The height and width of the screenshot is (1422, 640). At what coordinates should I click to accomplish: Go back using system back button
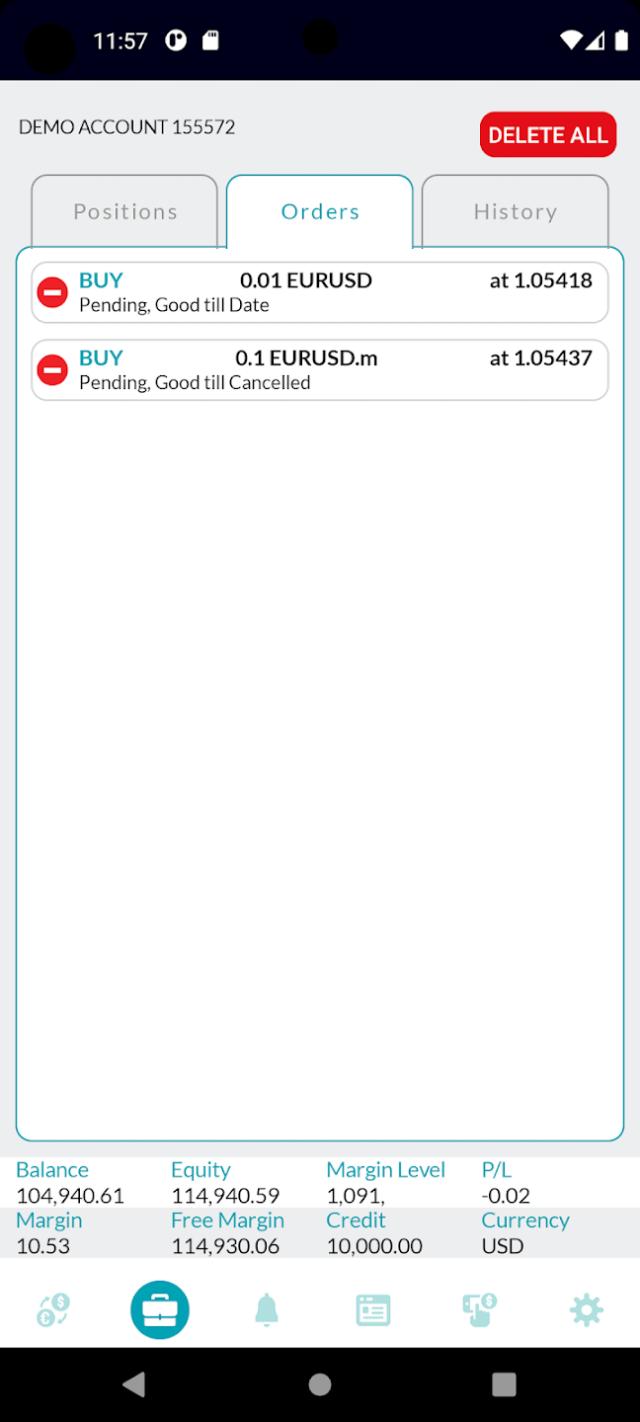[134, 1384]
